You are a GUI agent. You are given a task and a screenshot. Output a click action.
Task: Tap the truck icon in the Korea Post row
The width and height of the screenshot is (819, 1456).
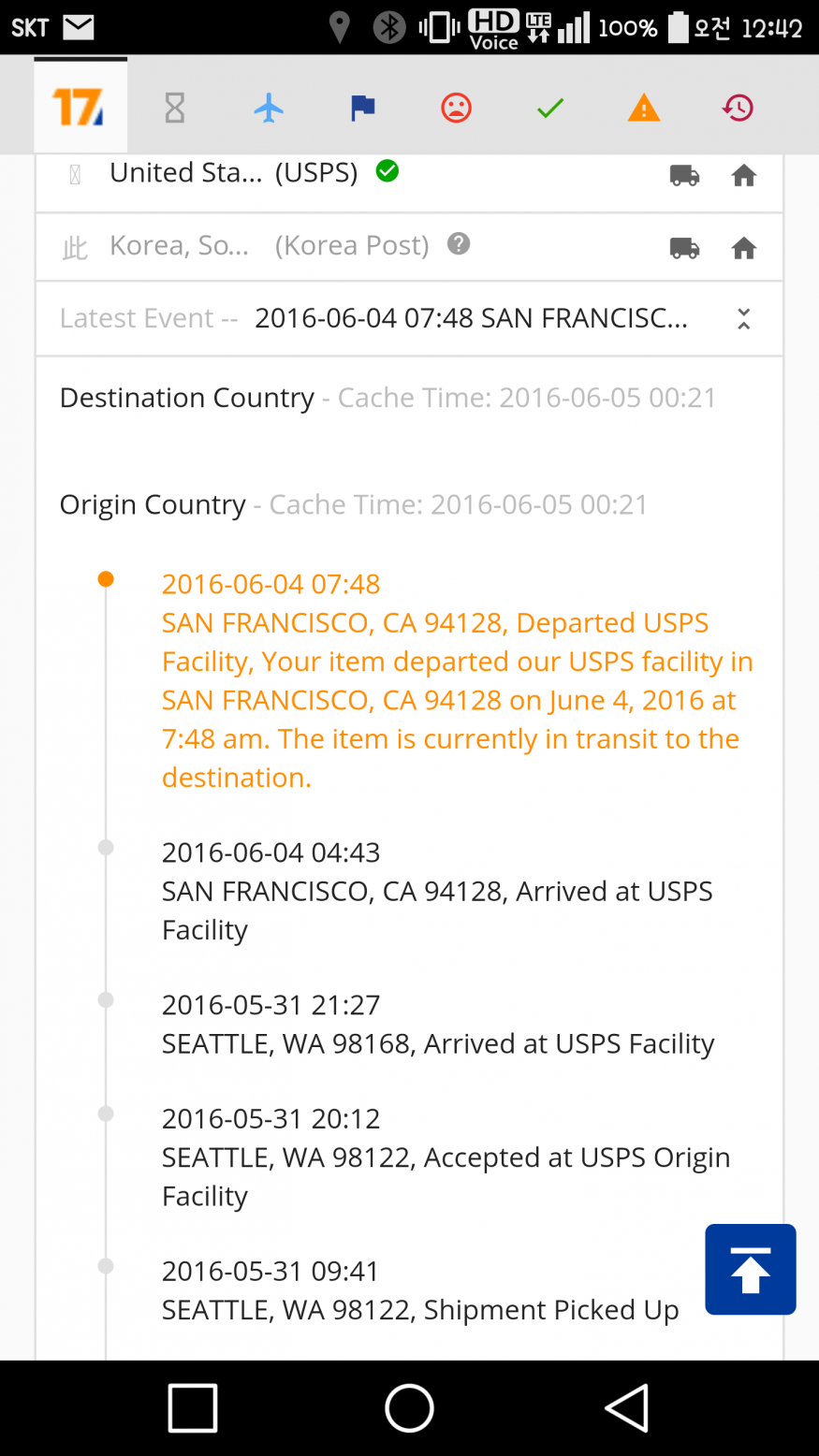[x=685, y=248]
